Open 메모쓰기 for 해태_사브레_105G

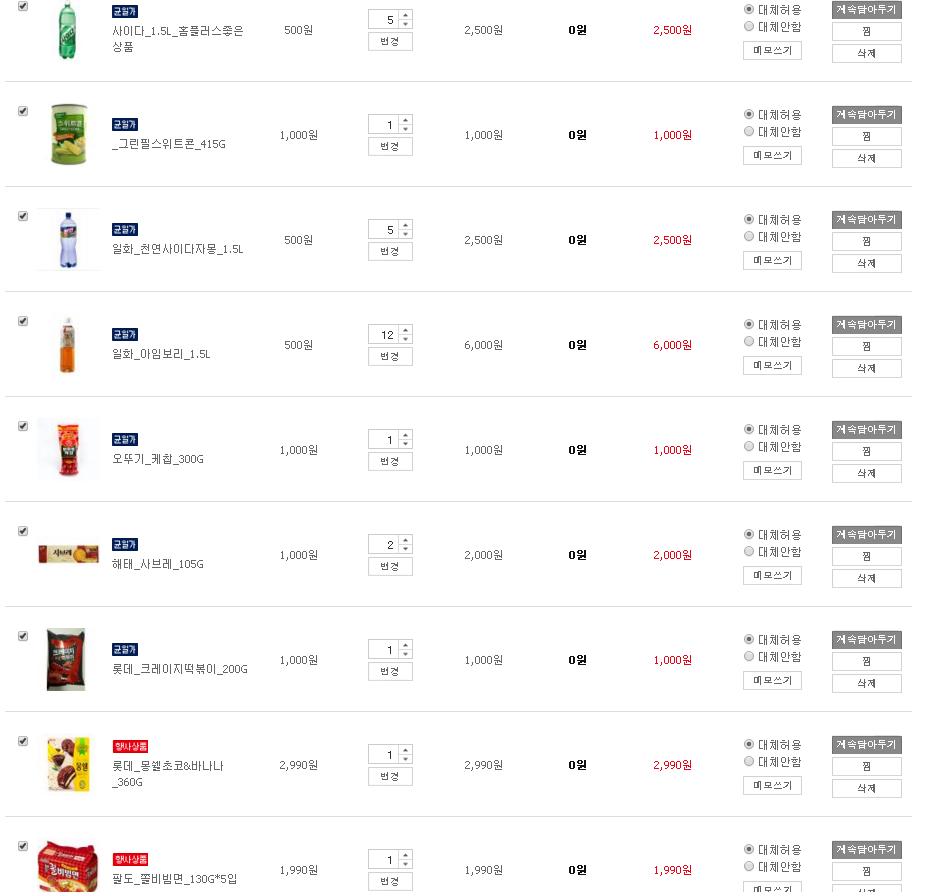[x=772, y=575]
